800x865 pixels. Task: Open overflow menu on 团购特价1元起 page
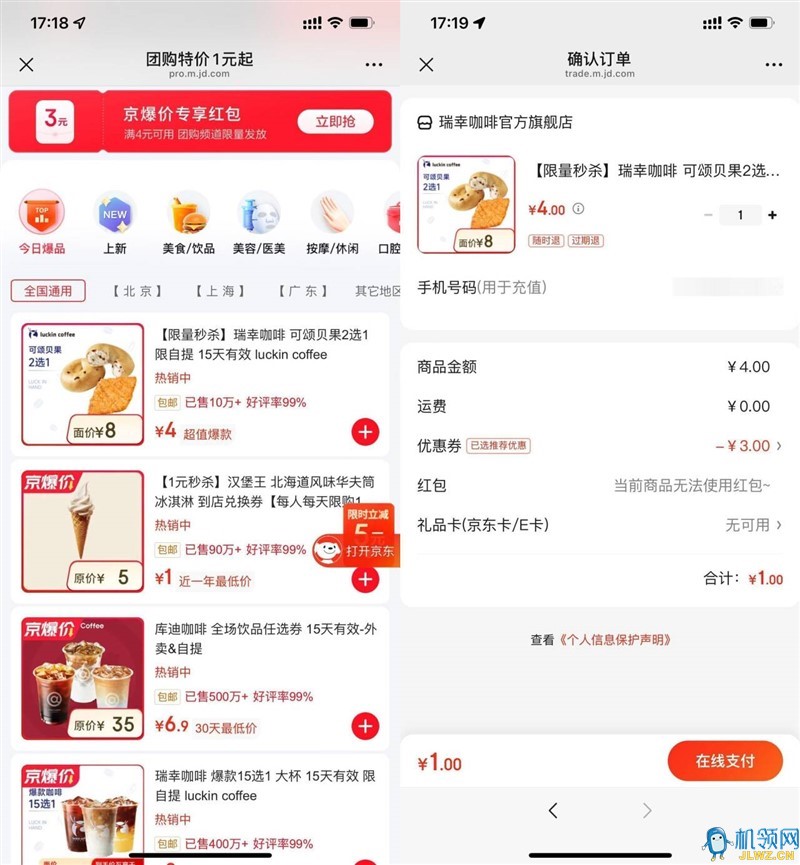click(374, 65)
